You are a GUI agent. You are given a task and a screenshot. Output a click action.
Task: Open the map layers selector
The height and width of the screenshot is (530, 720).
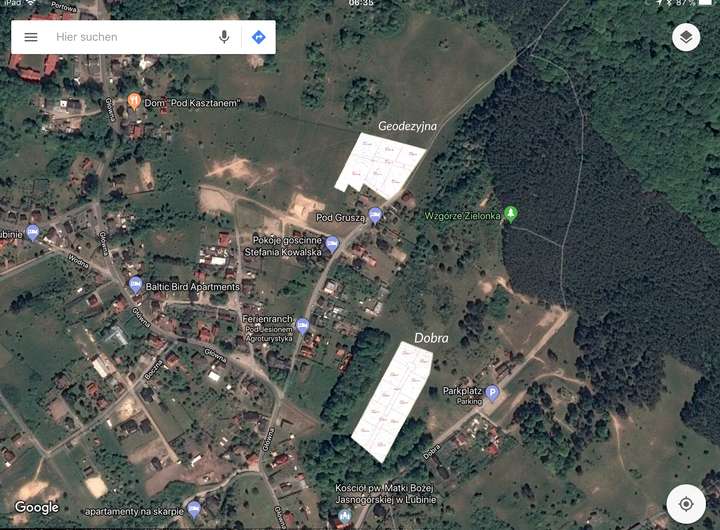(686, 37)
